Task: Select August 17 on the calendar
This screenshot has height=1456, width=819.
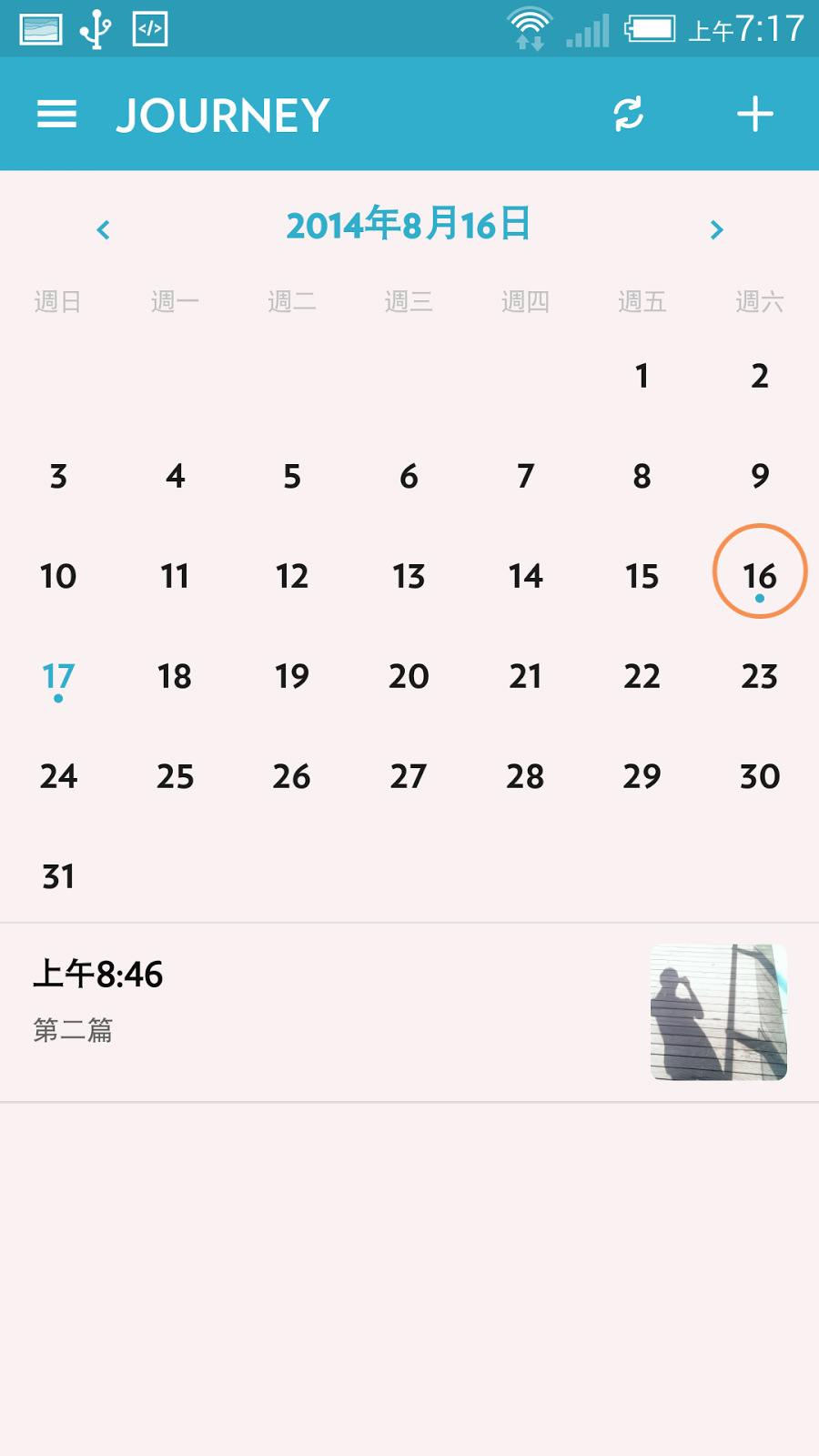Action: 58,677
